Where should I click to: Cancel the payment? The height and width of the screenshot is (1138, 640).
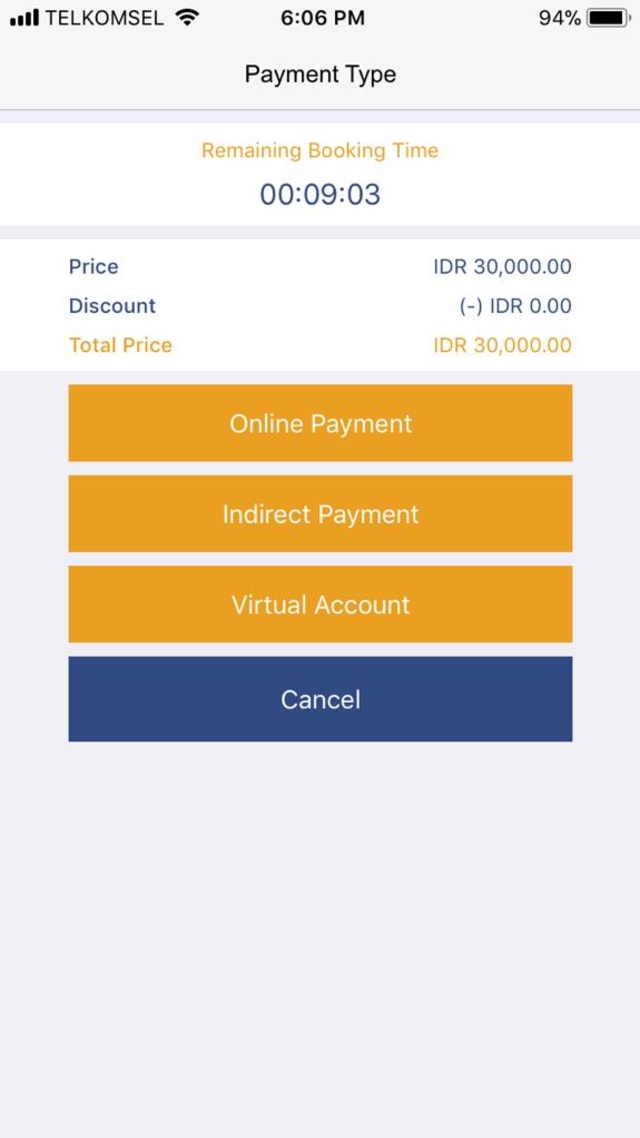pos(320,699)
